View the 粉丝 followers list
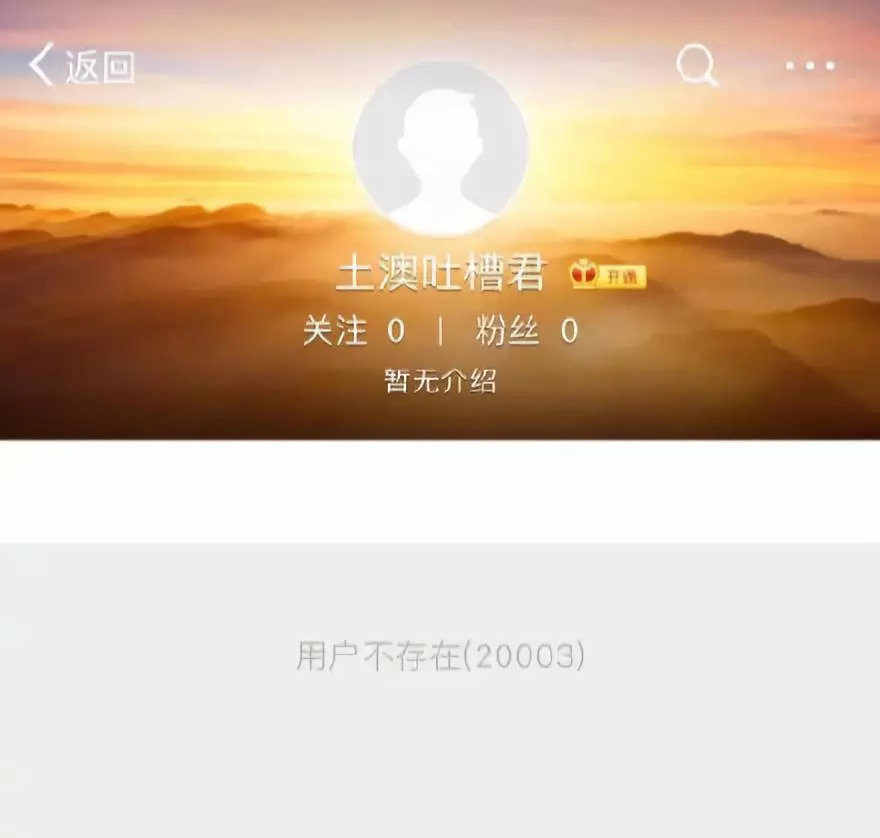880x838 pixels. pos(527,331)
